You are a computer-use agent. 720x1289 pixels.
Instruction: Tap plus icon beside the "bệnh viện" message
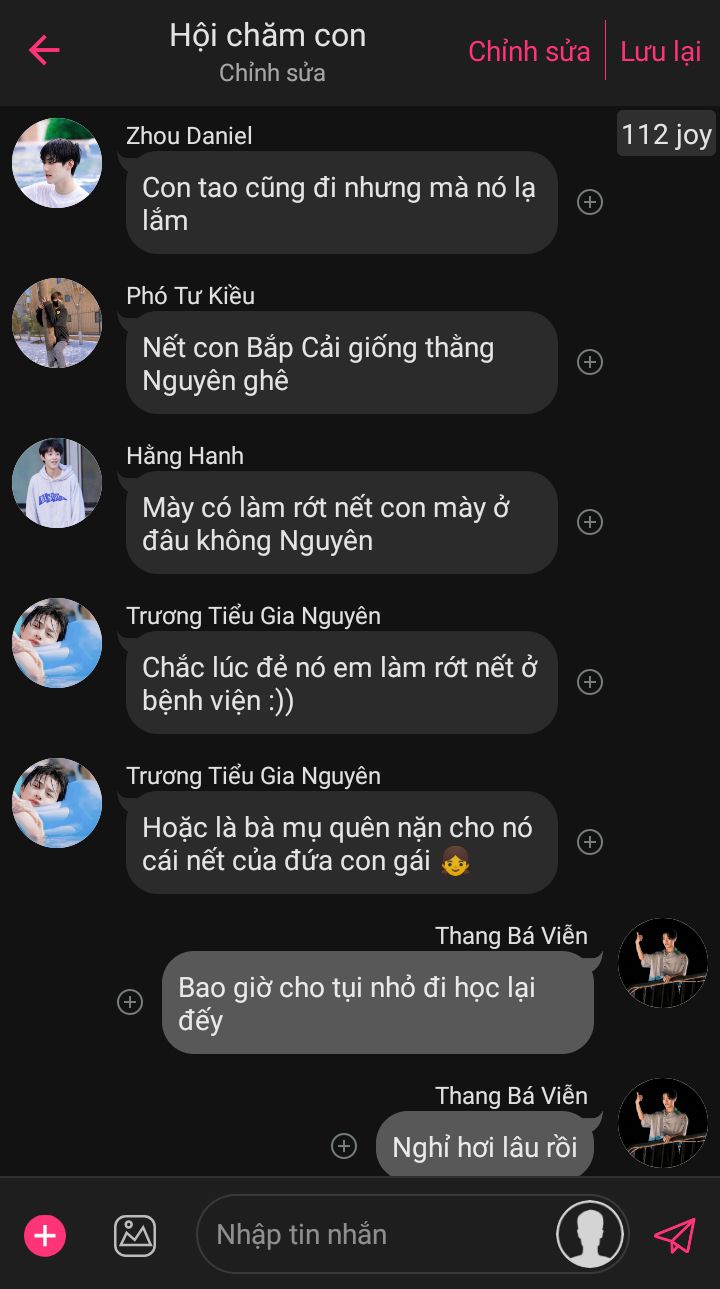pyautogui.click(x=590, y=682)
